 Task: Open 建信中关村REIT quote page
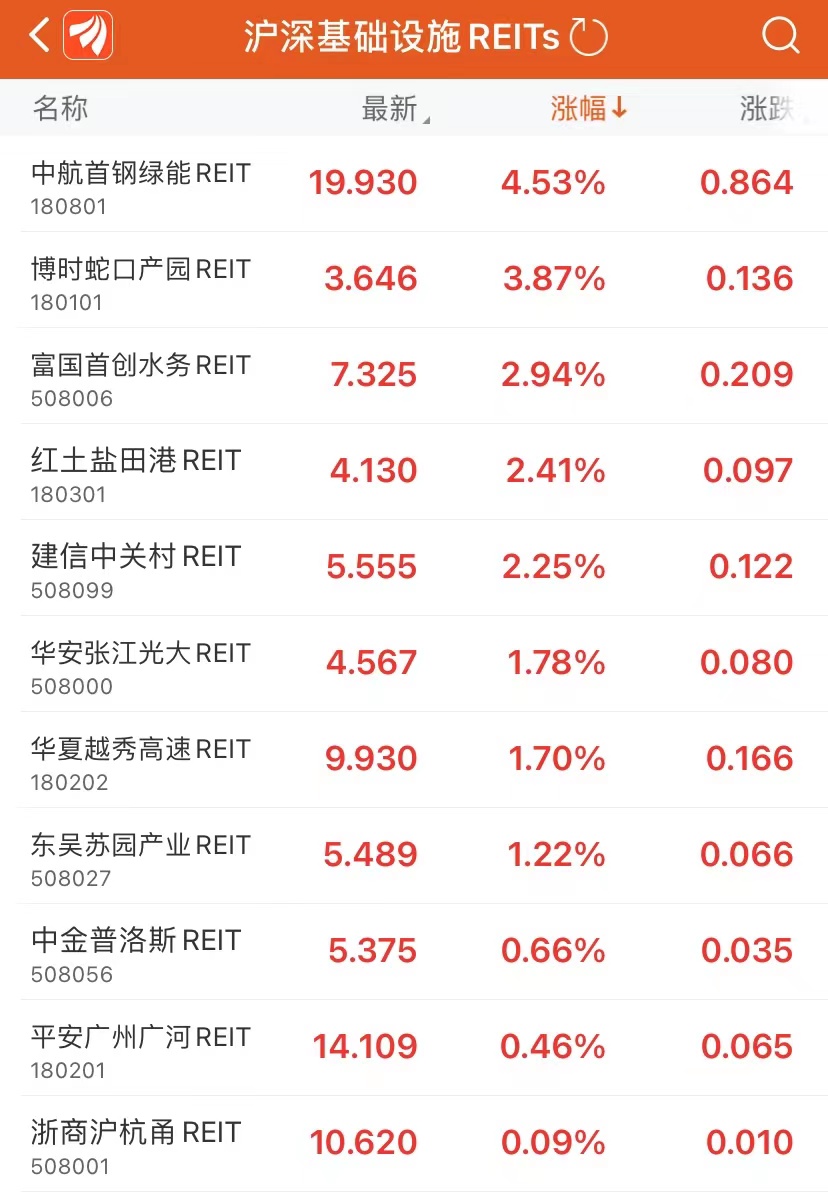point(136,568)
